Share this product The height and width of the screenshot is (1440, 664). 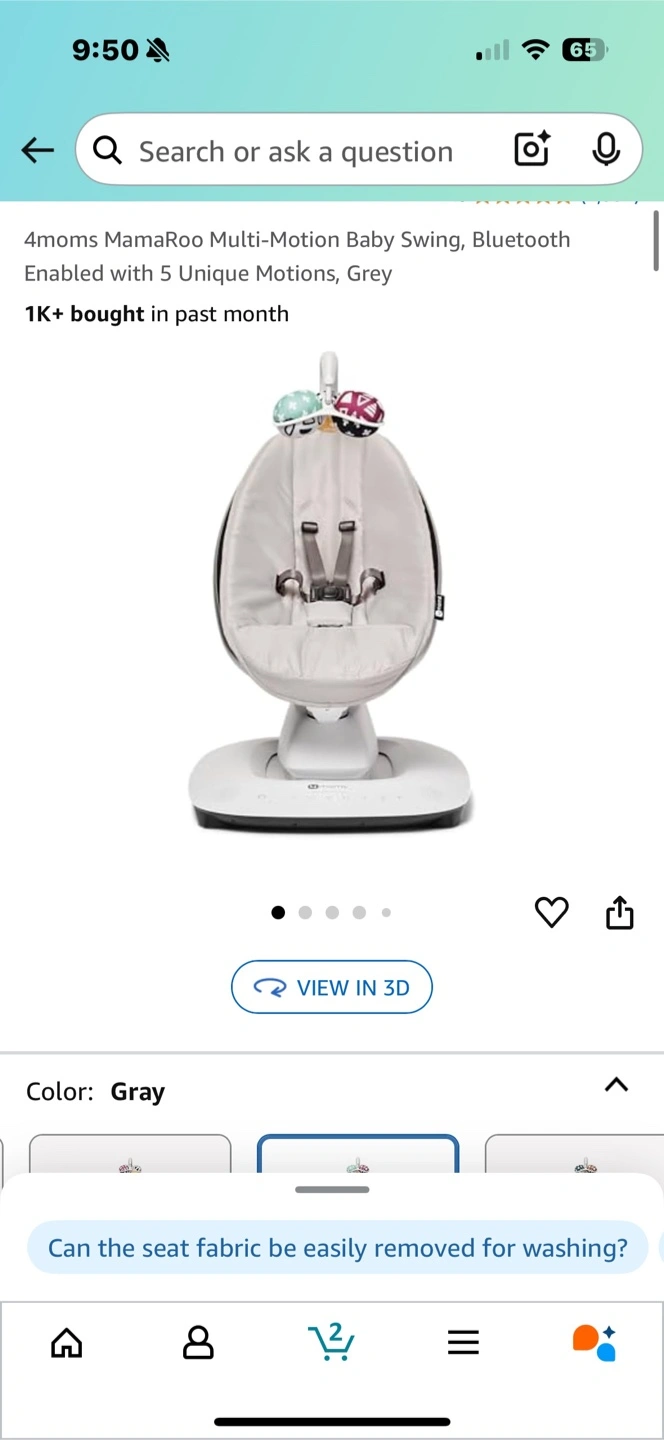coord(620,912)
